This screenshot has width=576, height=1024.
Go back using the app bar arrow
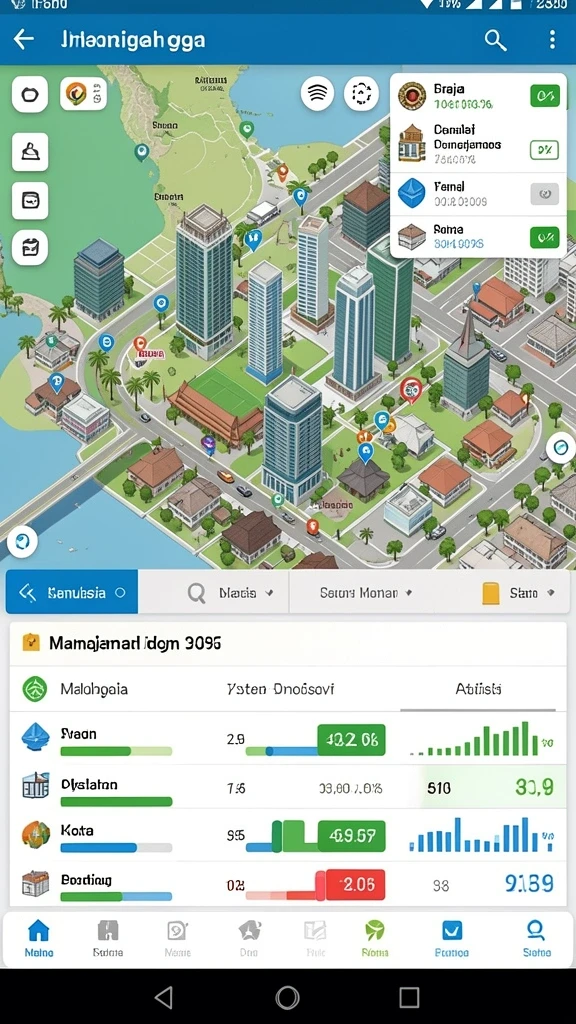tap(24, 40)
